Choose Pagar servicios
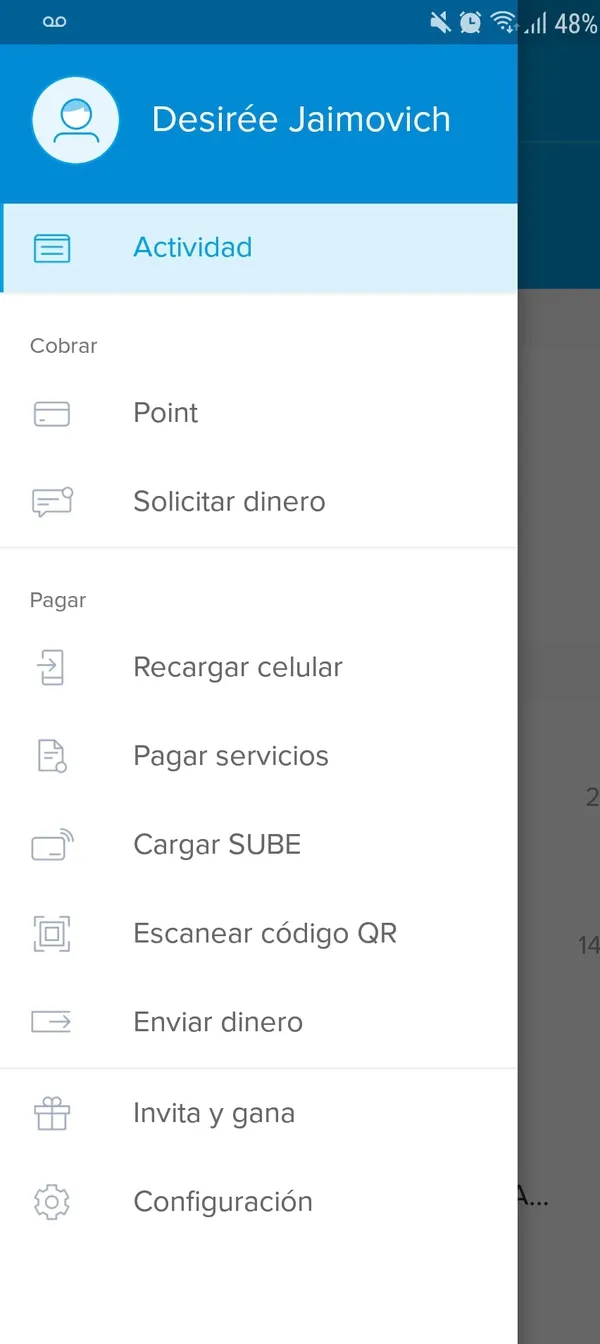The height and width of the screenshot is (1344, 600). coord(231,756)
